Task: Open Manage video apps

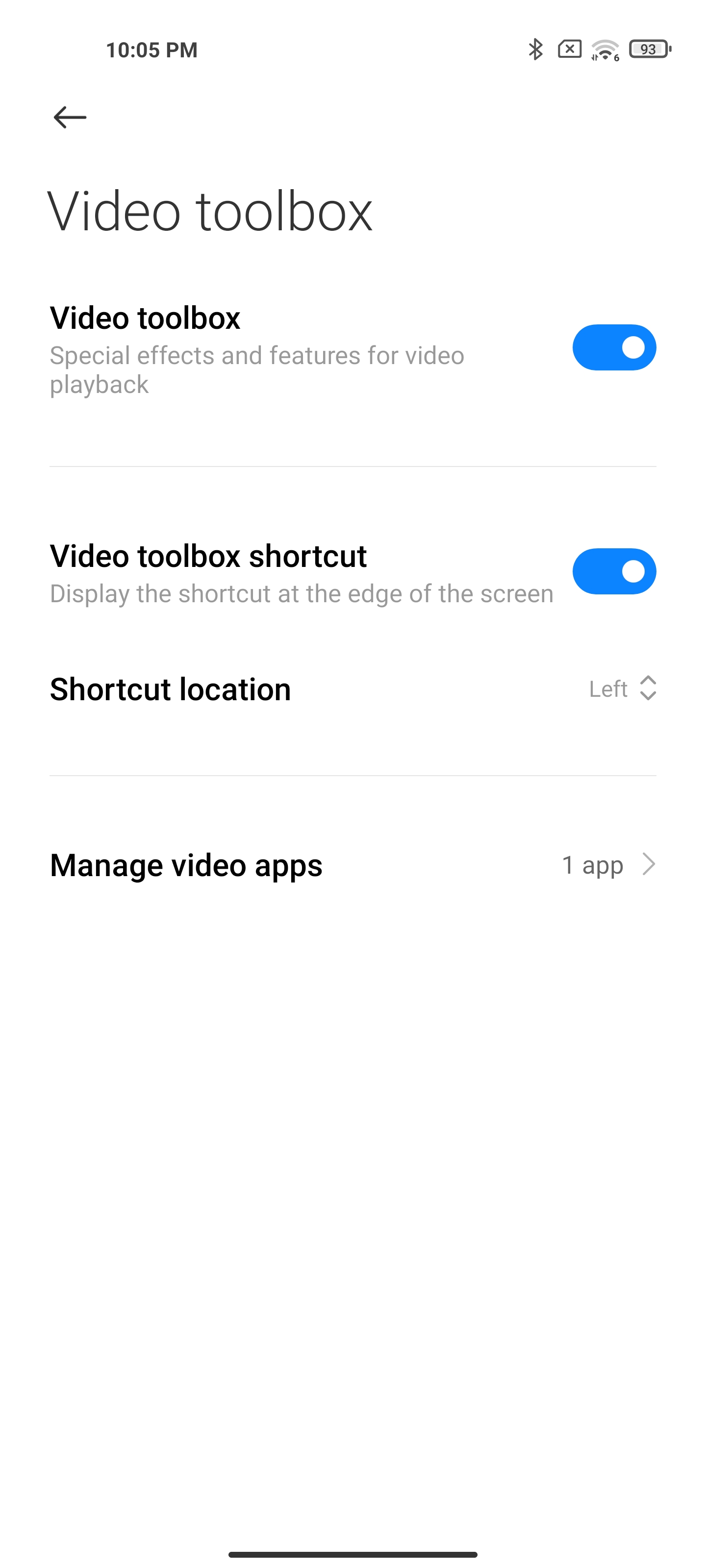Action: (x=353, y=865)
